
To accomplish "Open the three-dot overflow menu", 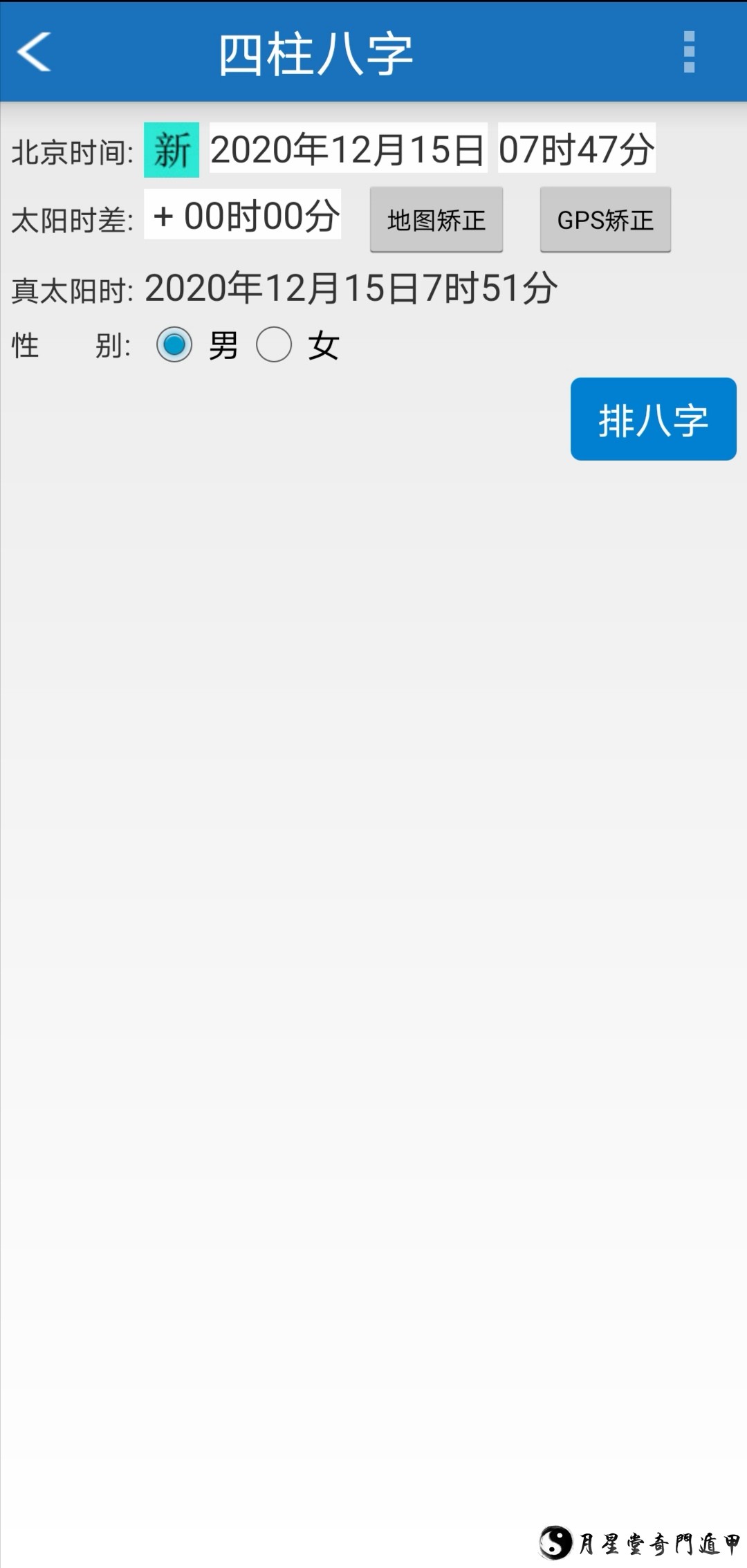I will 688,52.
